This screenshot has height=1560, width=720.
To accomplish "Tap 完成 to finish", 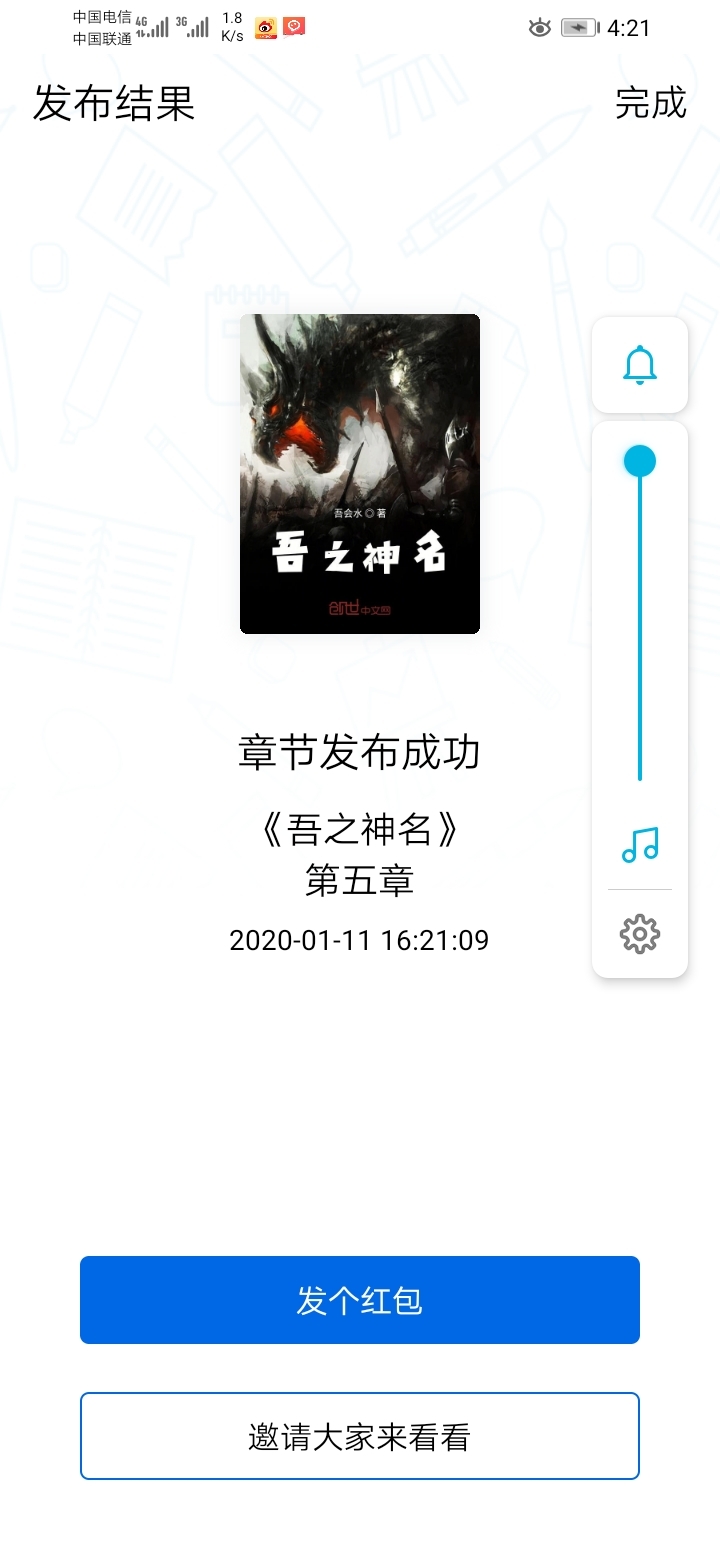I will 650,103.
